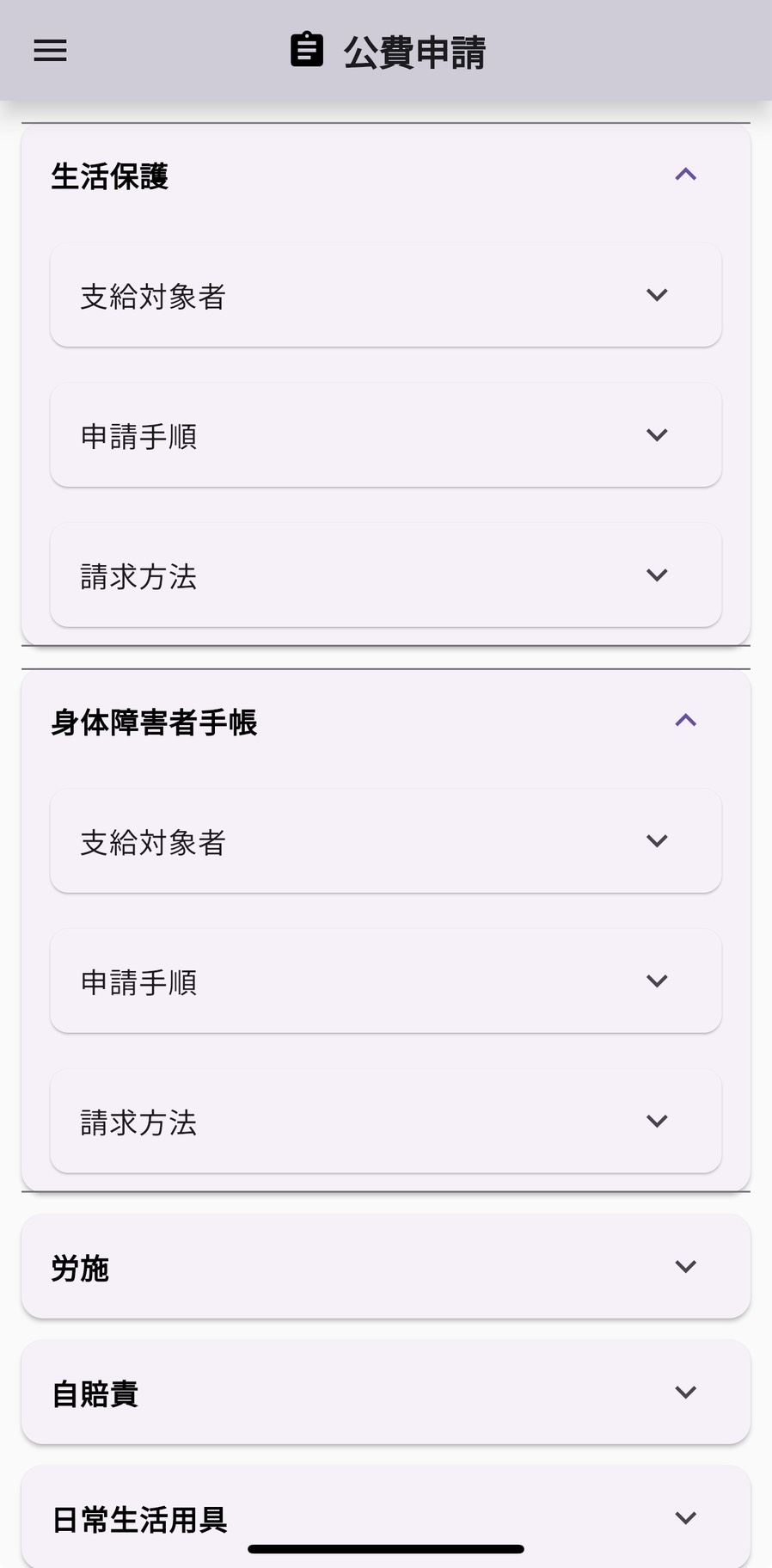
Task: Expand 申請手順 under 生活保護
Action: tap(385, 435)
